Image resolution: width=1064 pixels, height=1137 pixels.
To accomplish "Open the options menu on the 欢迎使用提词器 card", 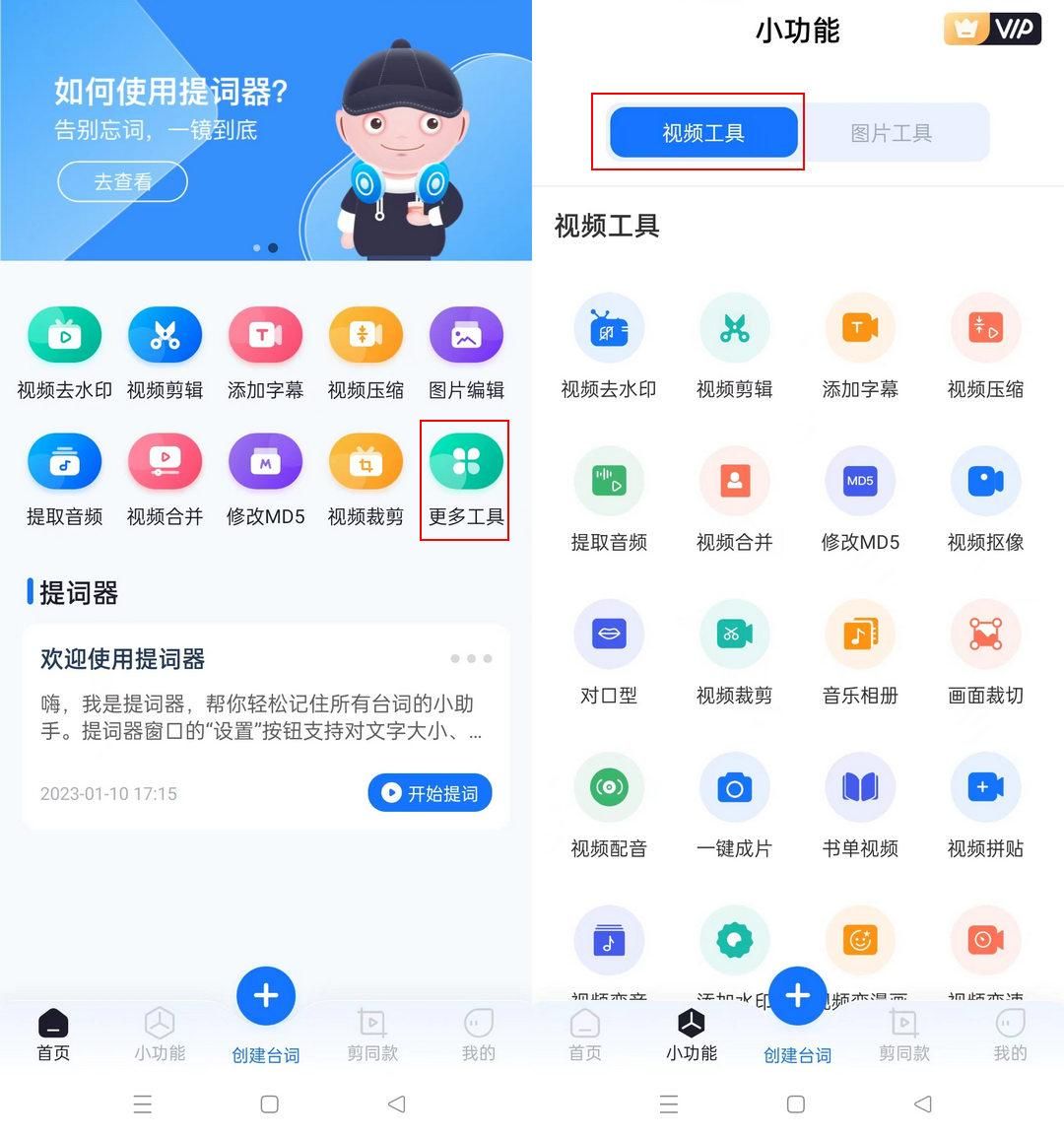I will click(471, 658).
